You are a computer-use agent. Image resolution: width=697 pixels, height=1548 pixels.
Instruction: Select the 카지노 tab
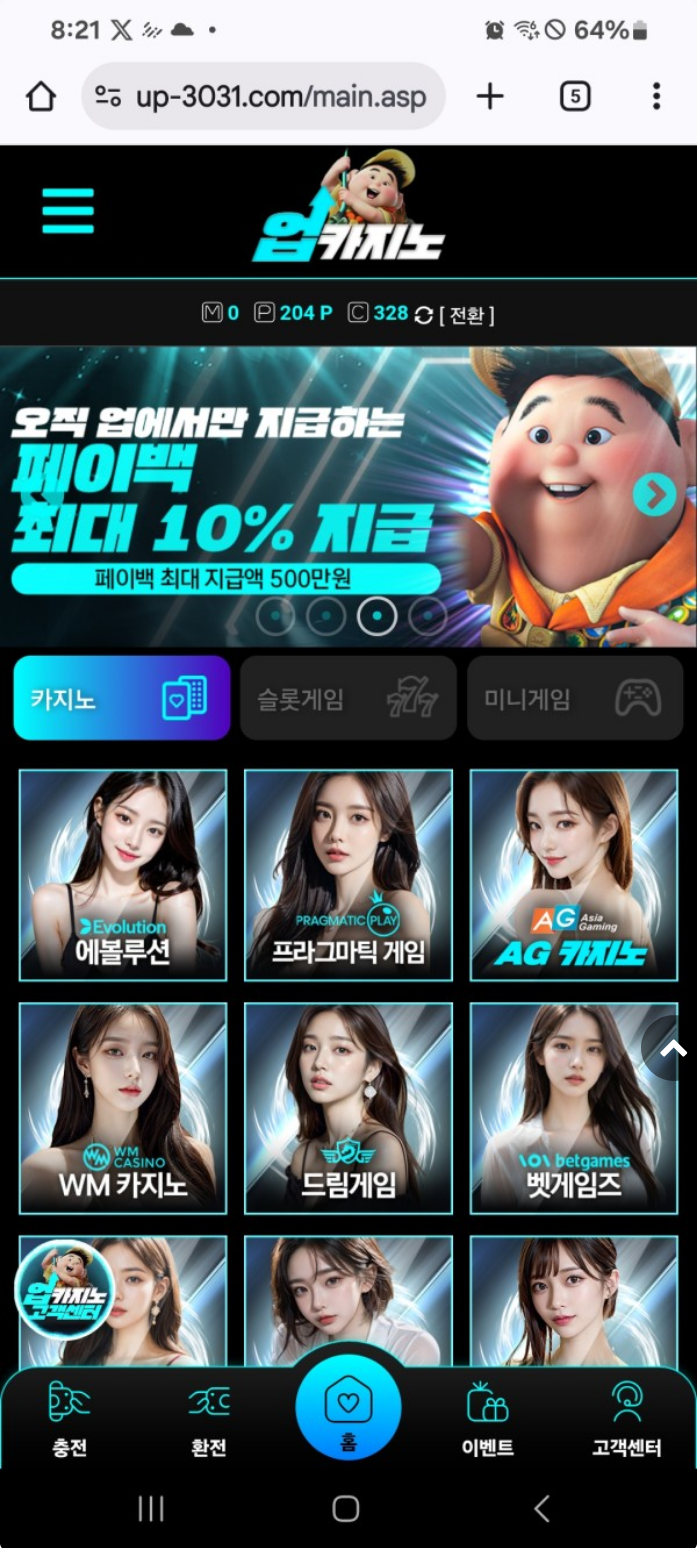[x=121, y=698]
